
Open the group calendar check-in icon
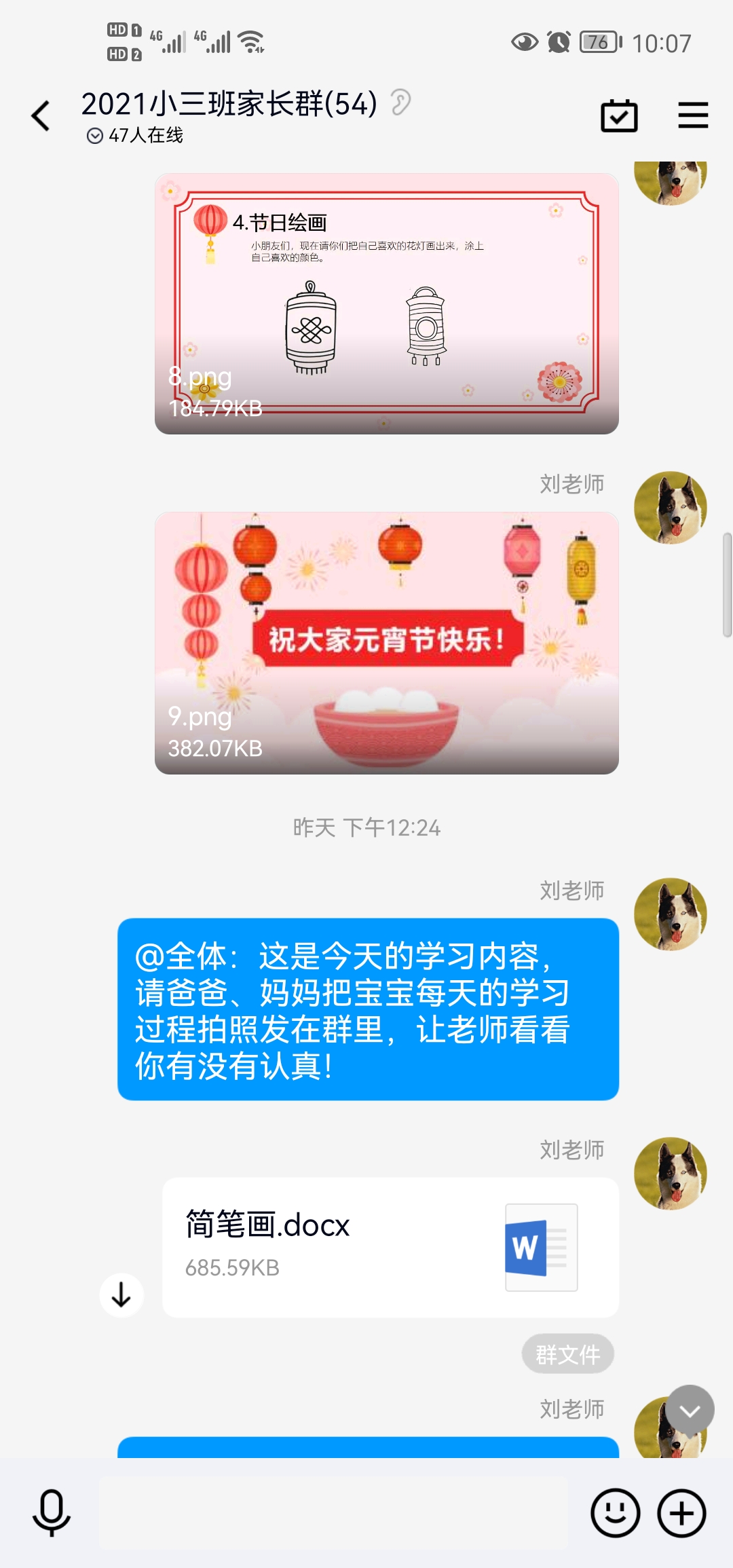click(x=619, y=116)
